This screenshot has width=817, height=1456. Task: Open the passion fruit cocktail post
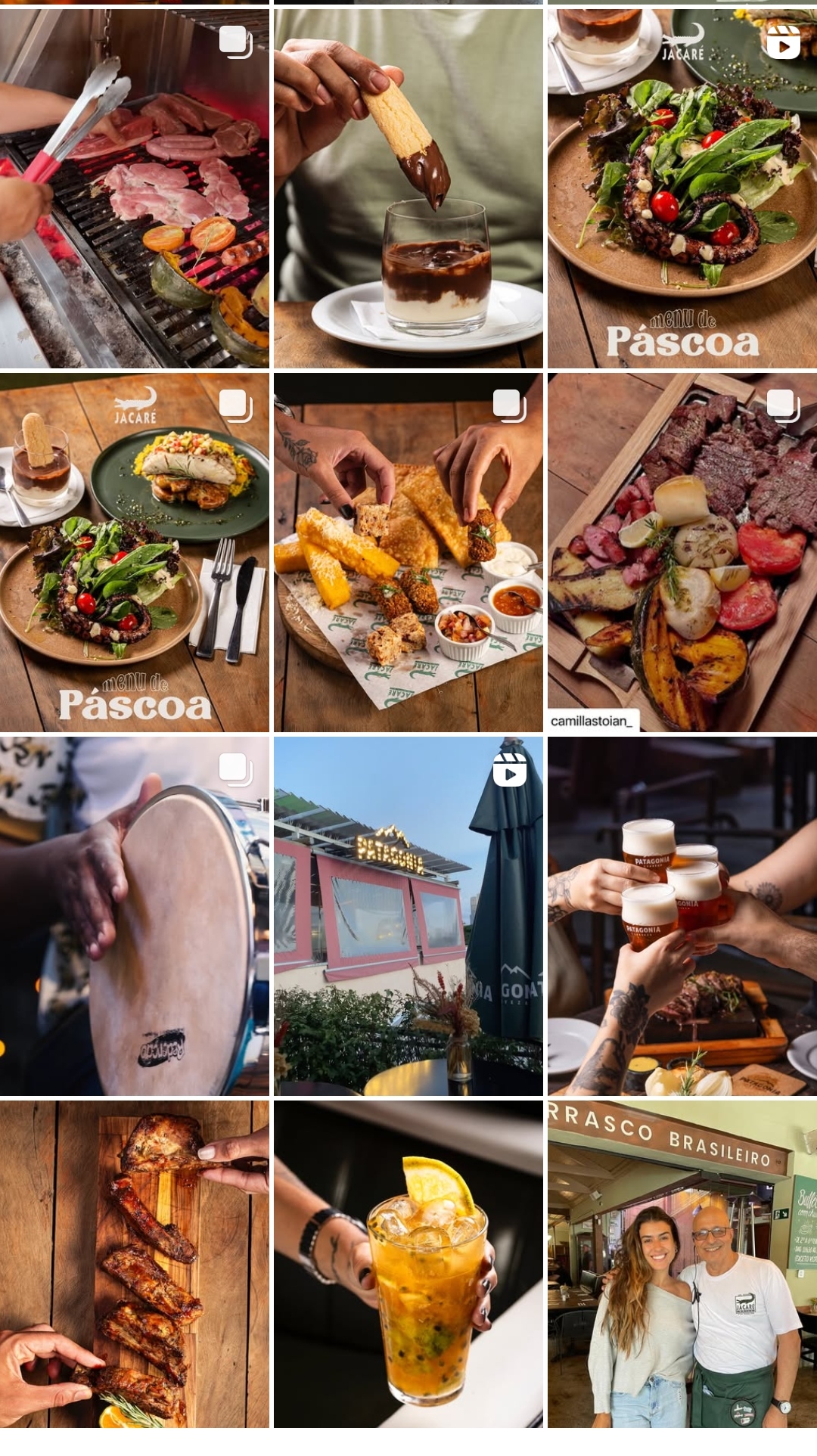coord(408,1264)
